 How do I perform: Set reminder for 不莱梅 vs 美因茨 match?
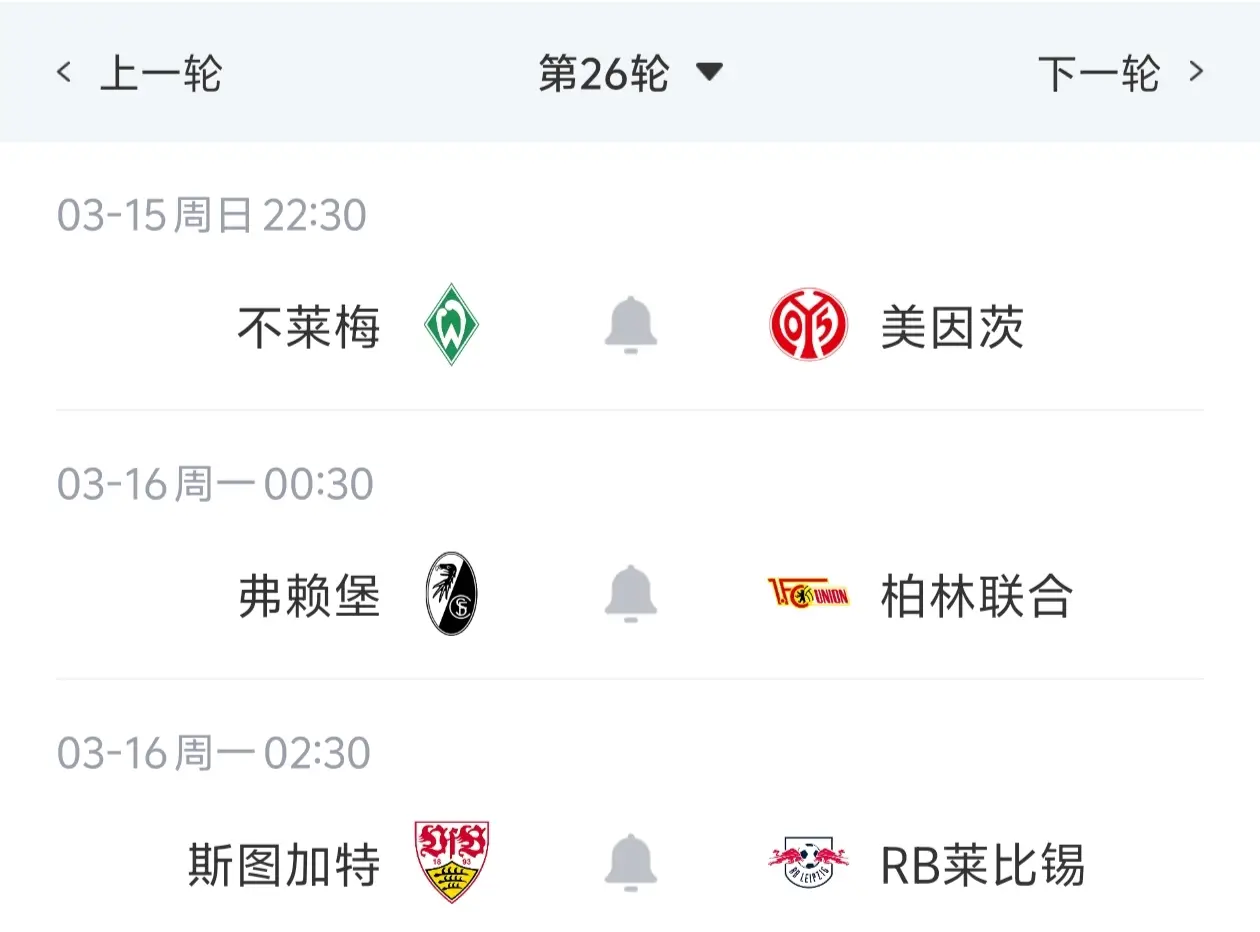pyautogui.click(x=631, y=325)
